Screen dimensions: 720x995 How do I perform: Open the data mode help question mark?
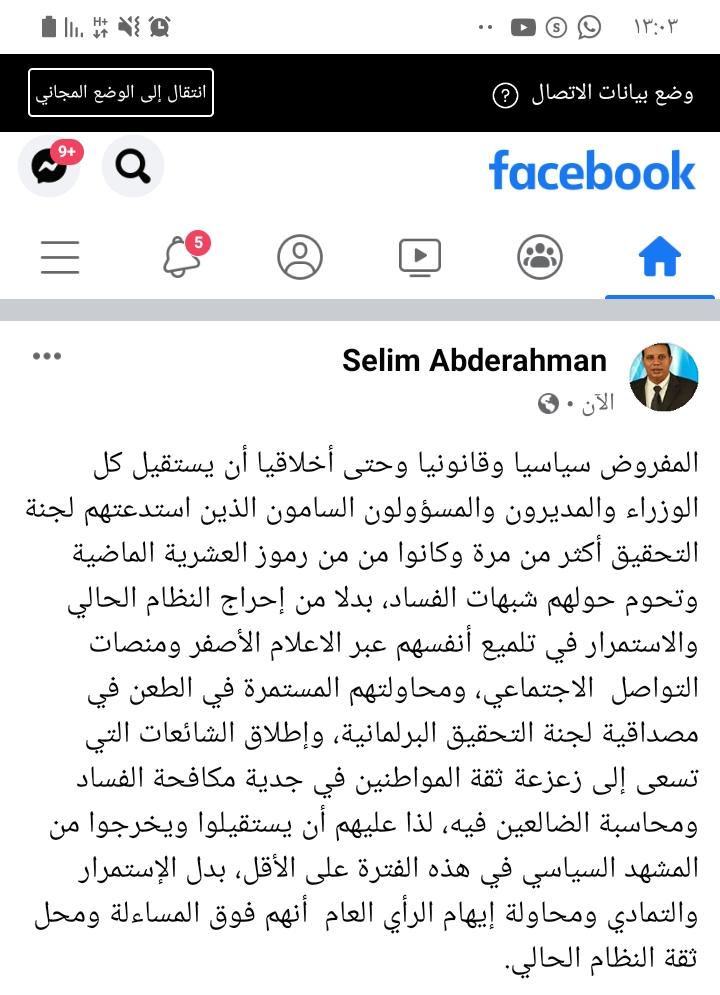[506, 96]
